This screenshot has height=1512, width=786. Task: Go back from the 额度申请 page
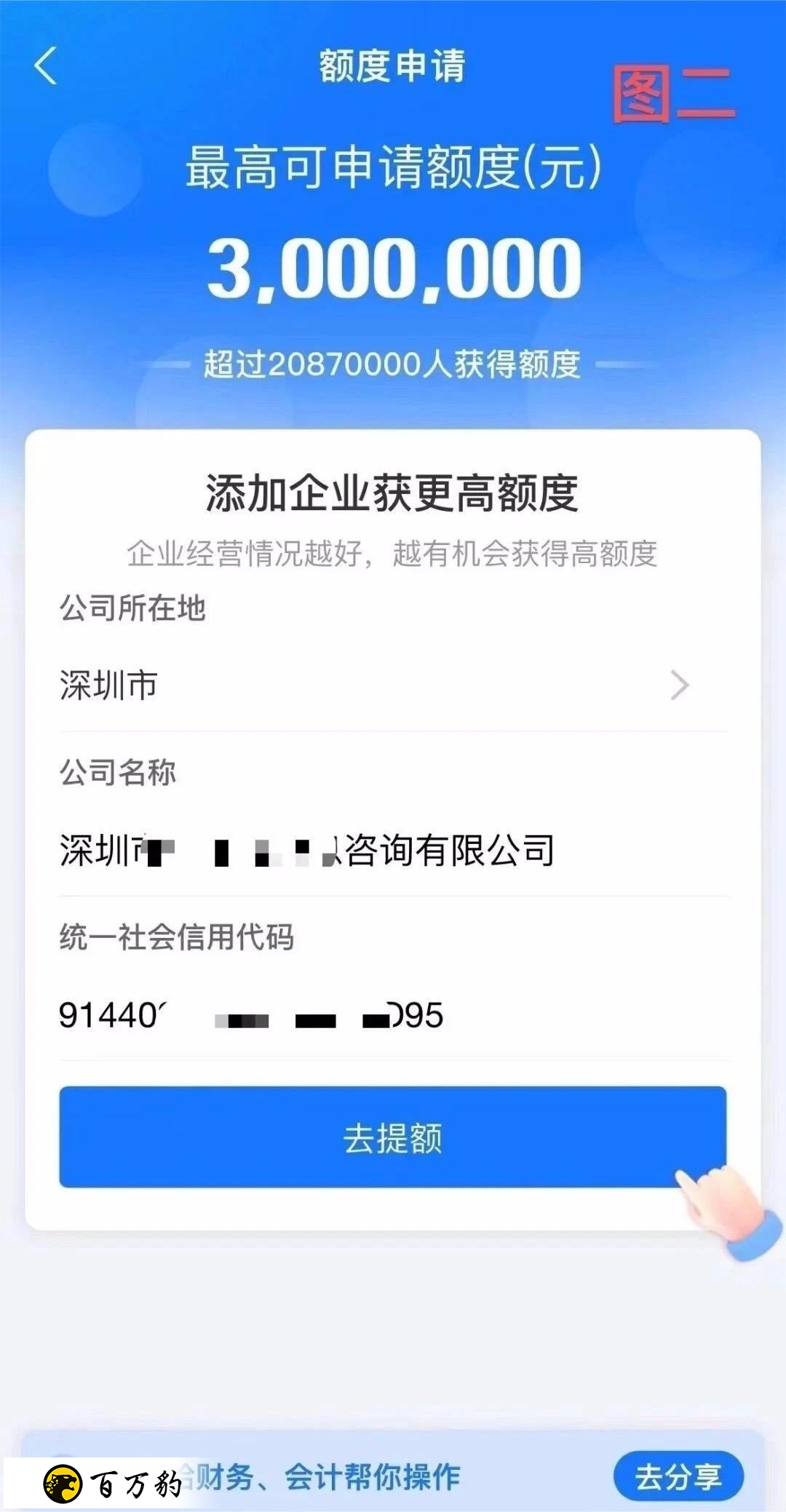point(45,66)
